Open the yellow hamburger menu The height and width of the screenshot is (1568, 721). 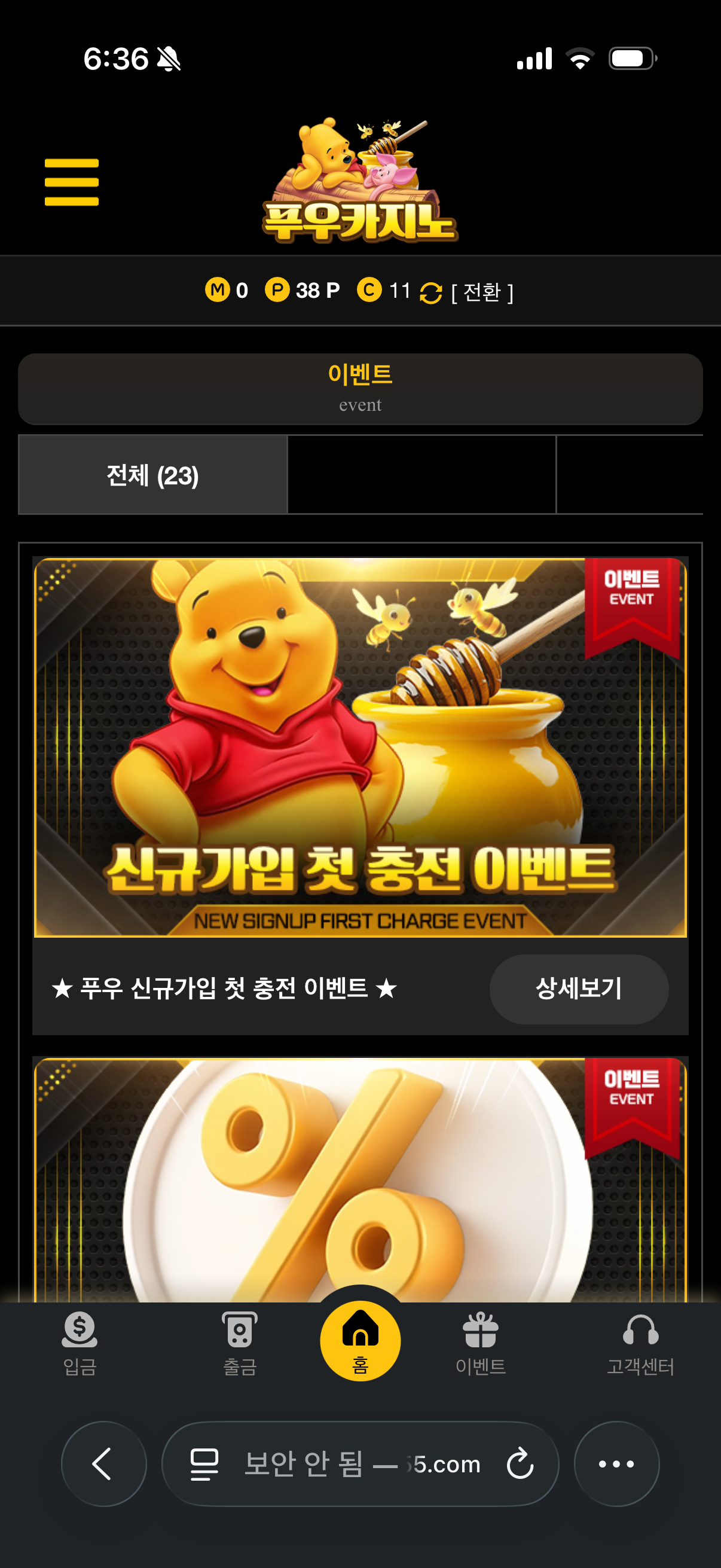(71, 182)
